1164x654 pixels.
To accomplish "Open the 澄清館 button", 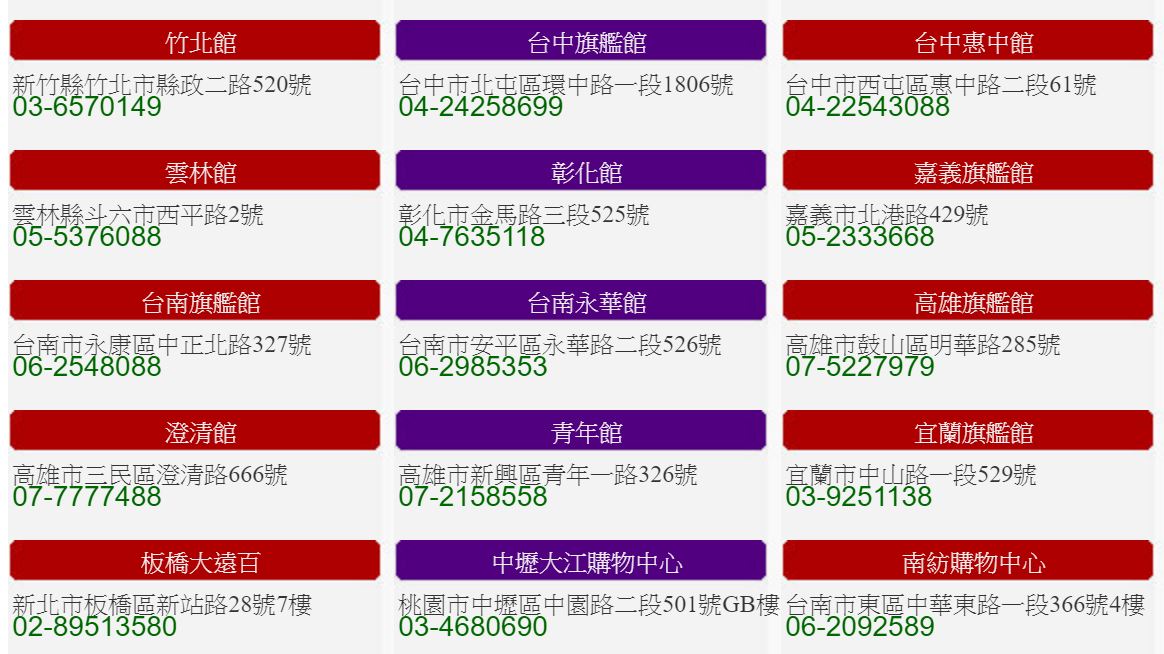I will tap(195, 431).
